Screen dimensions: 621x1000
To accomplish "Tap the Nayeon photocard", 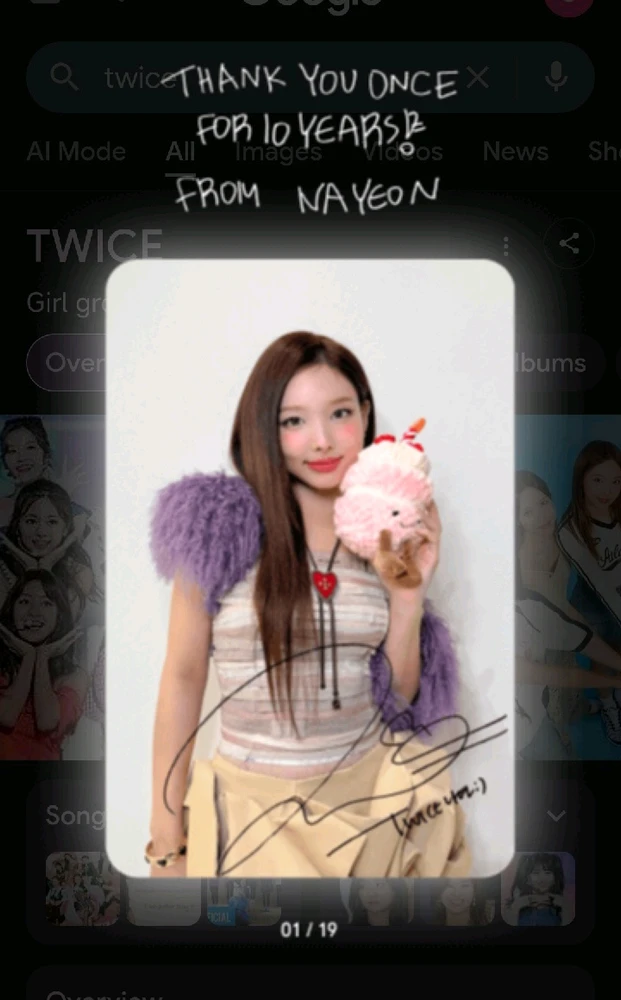I will [310, 568].
